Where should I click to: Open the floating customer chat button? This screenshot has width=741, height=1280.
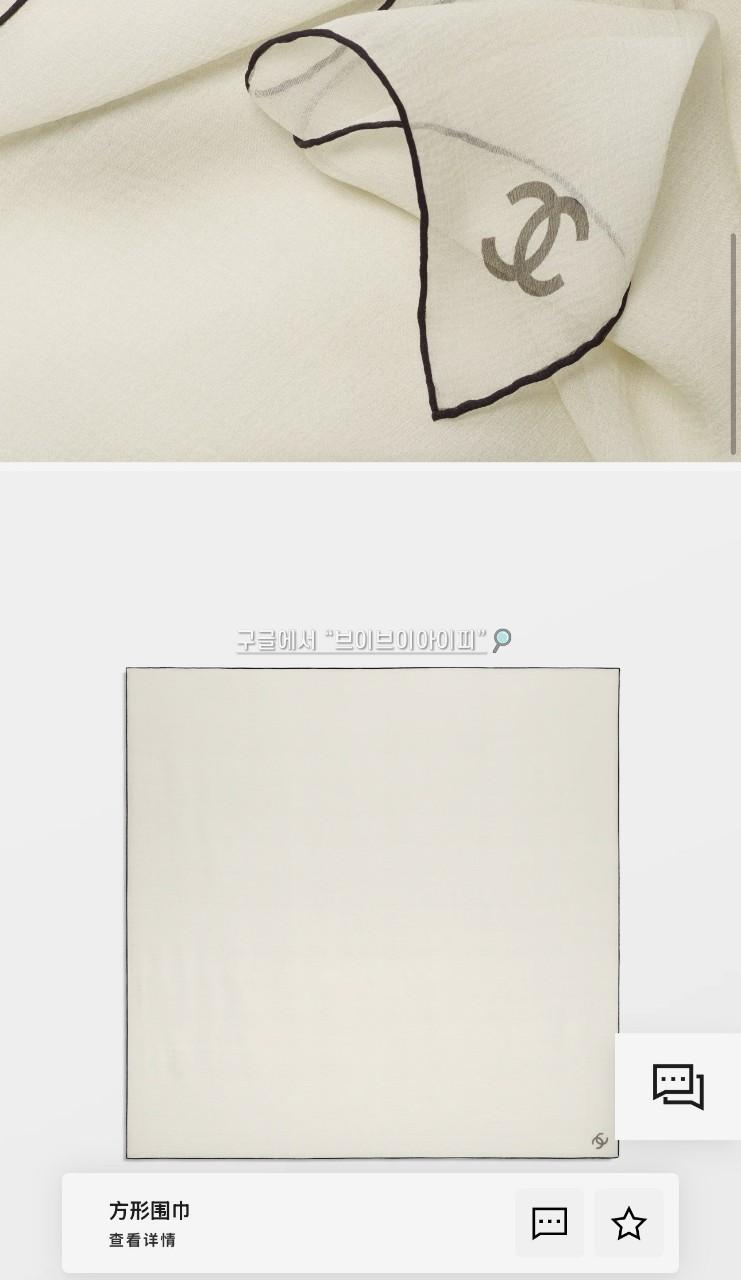[x=678, y=1086]
